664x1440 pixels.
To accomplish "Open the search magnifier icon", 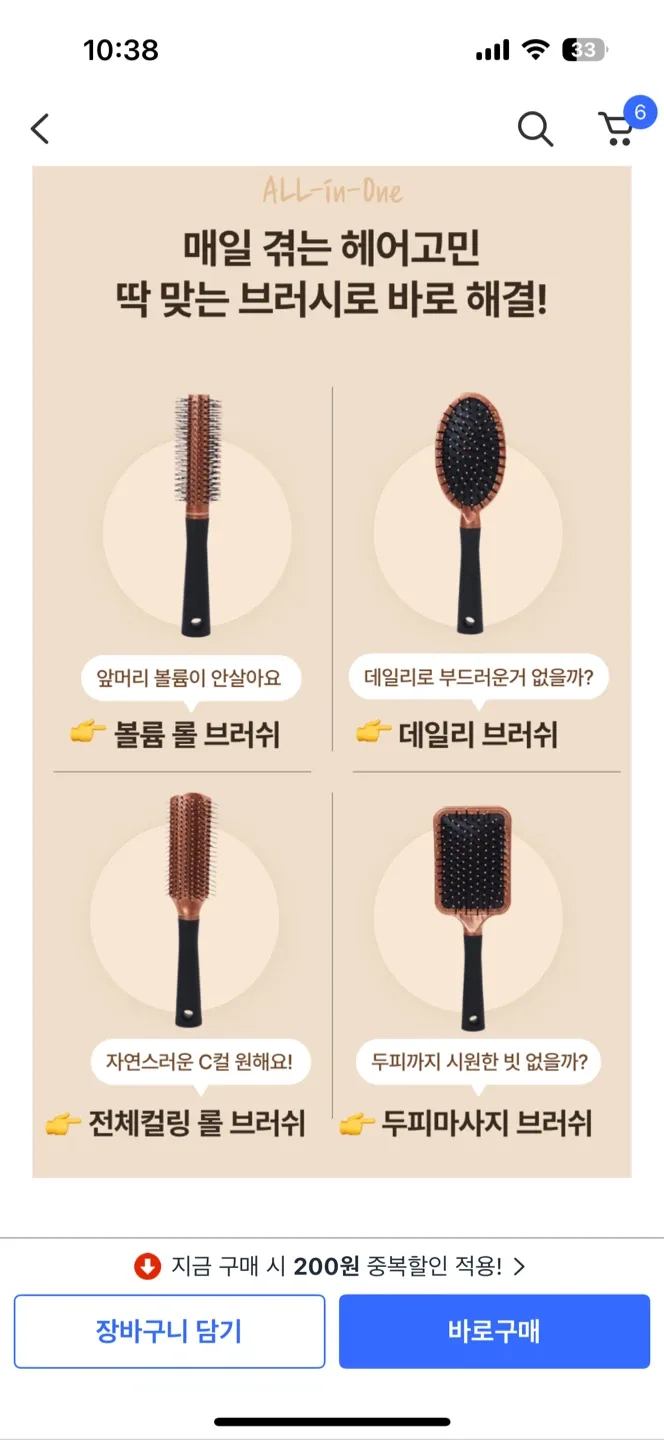I will click(x=535, y=129).
